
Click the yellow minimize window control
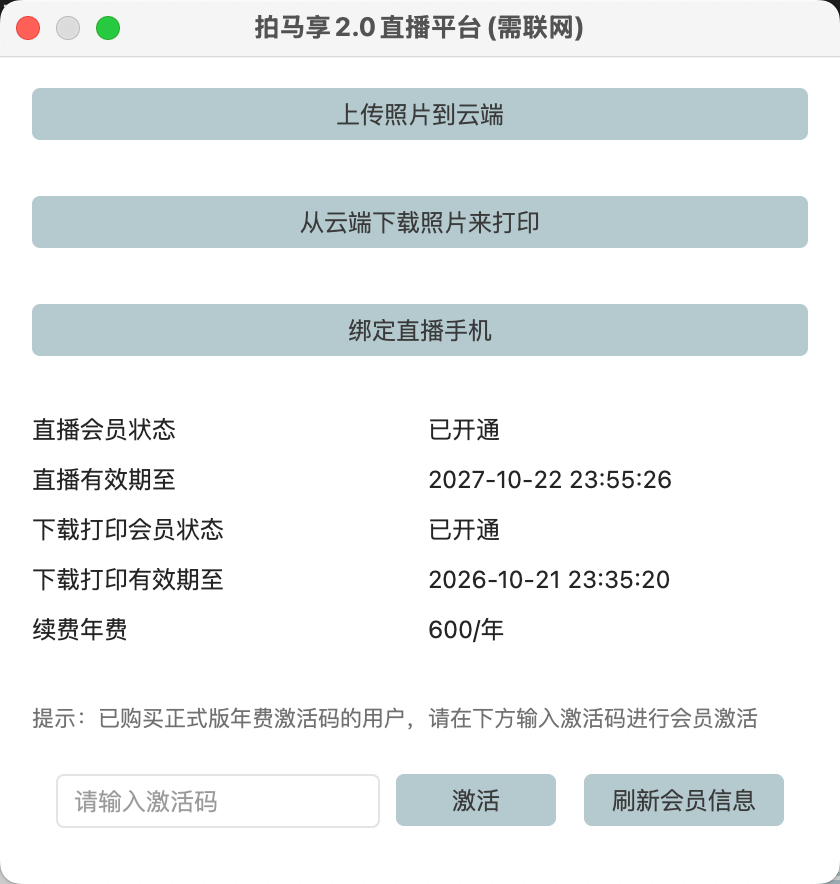click(x=68, y=29)
